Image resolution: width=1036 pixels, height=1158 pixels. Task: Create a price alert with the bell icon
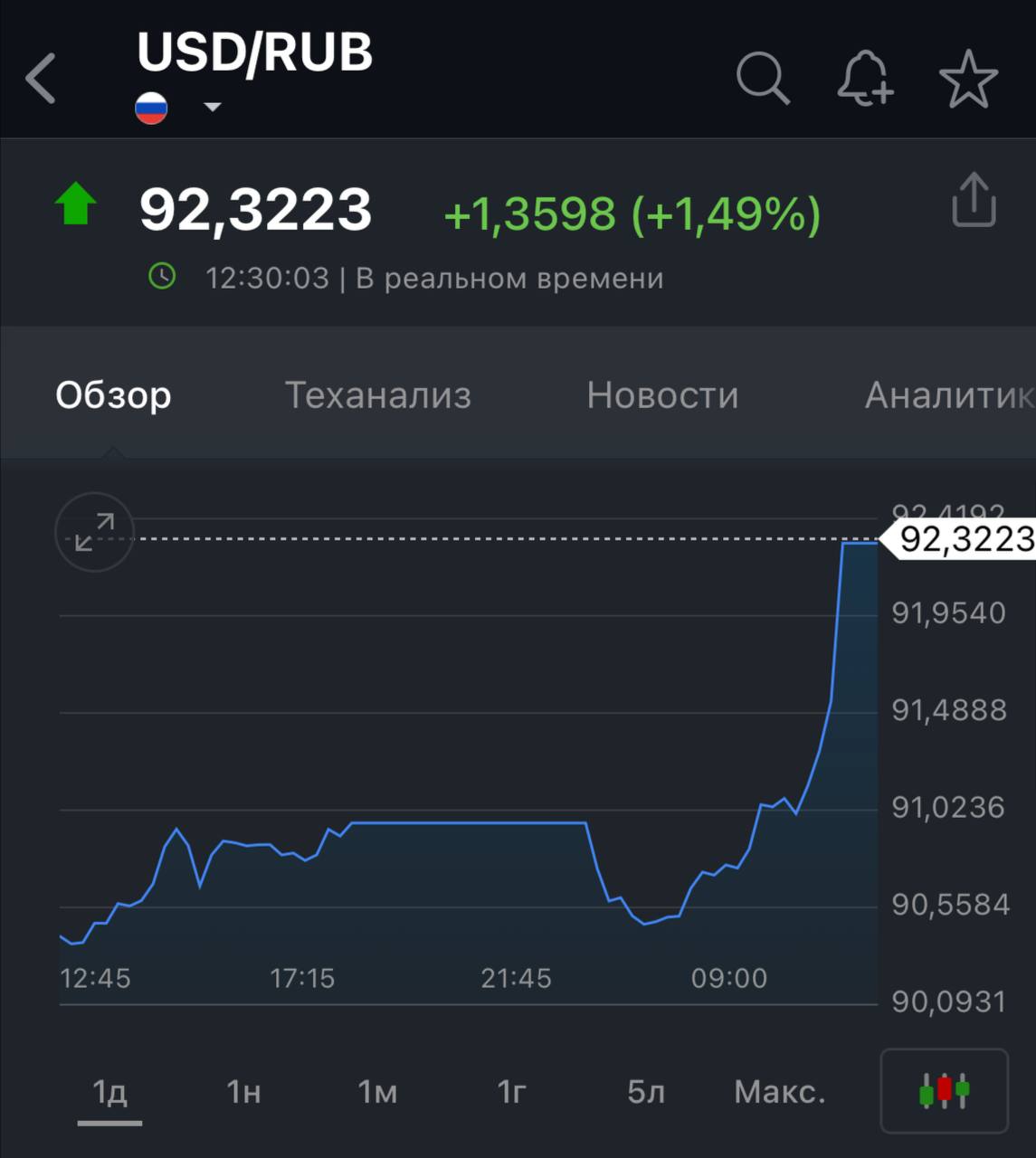click(865, 79)
